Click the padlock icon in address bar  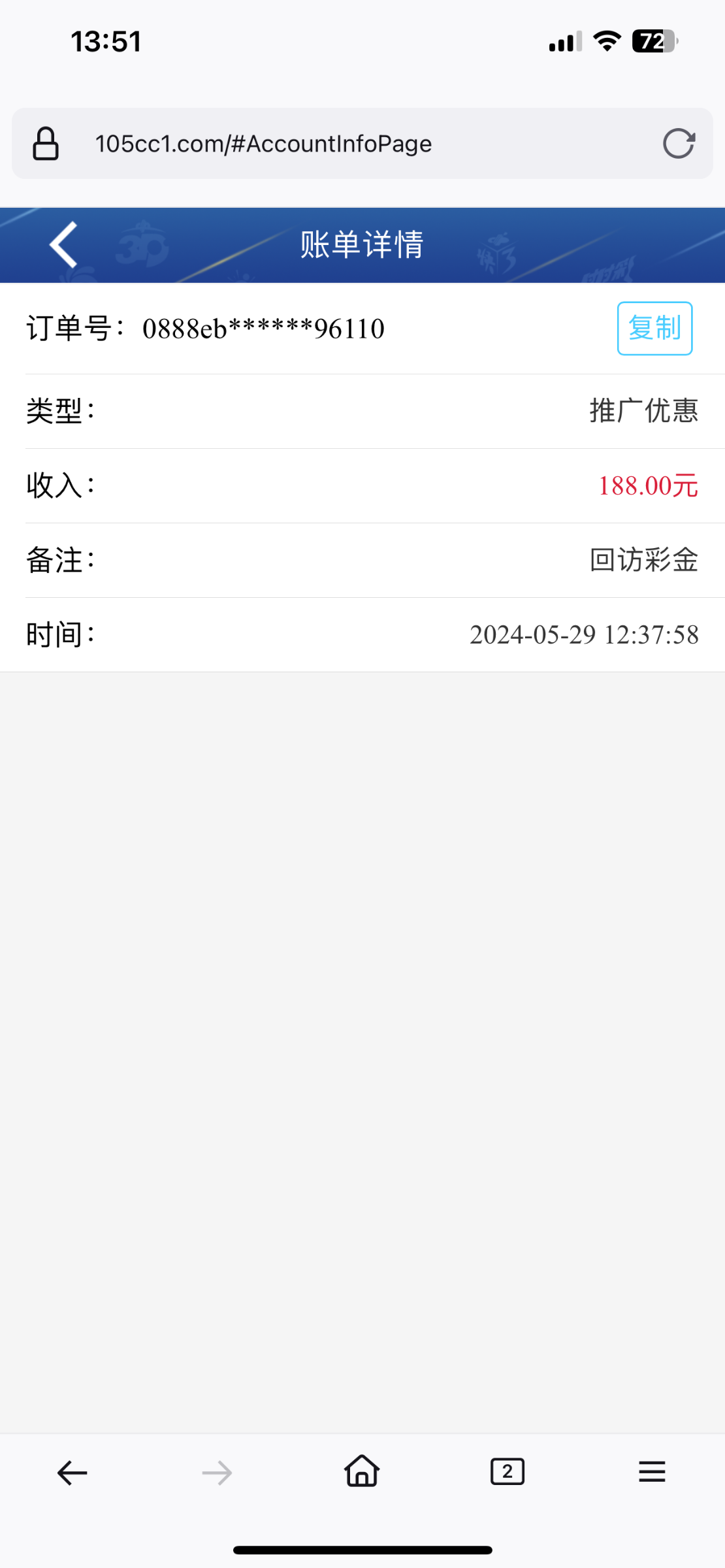click(x=45, y=143)
